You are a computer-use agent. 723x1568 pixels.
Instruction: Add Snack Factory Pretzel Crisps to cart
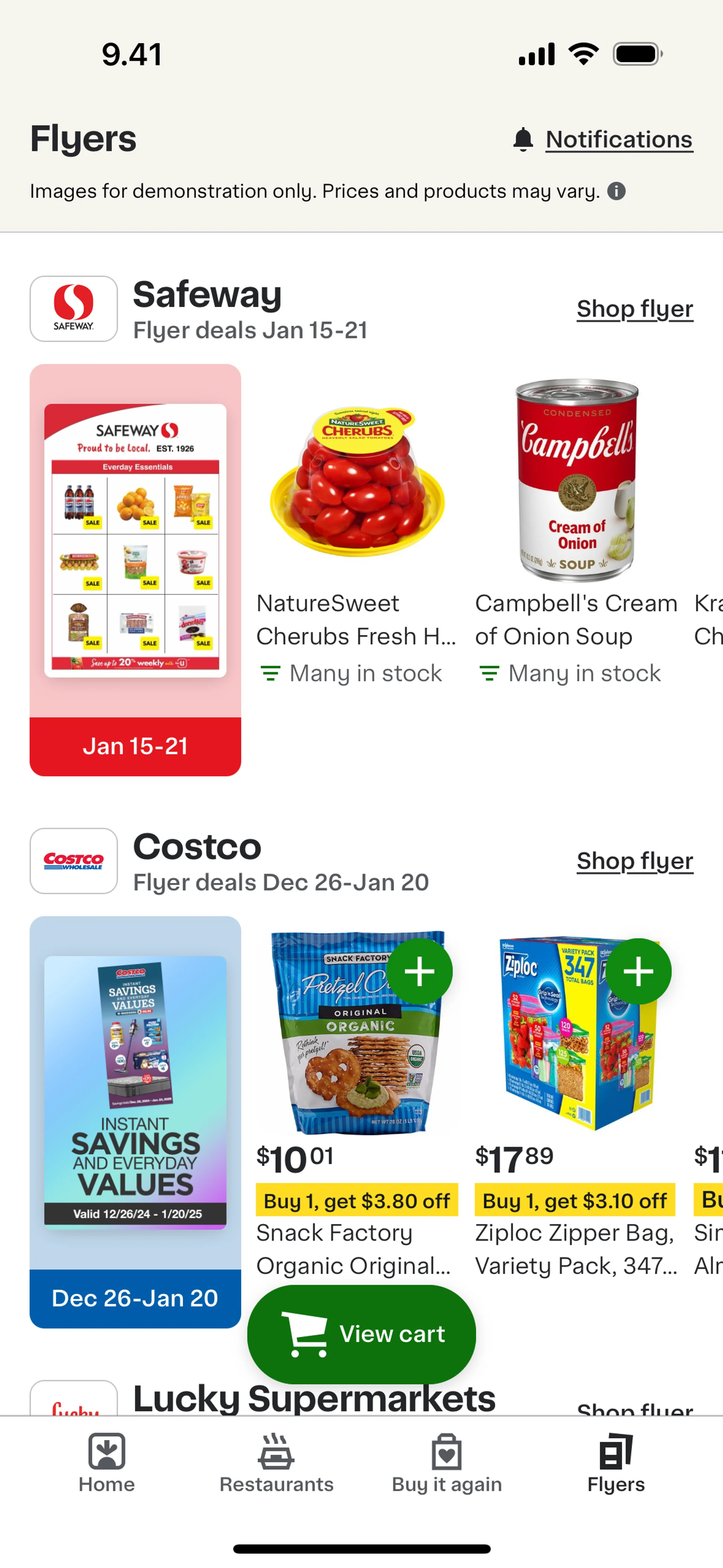click(x=419, y=972)
